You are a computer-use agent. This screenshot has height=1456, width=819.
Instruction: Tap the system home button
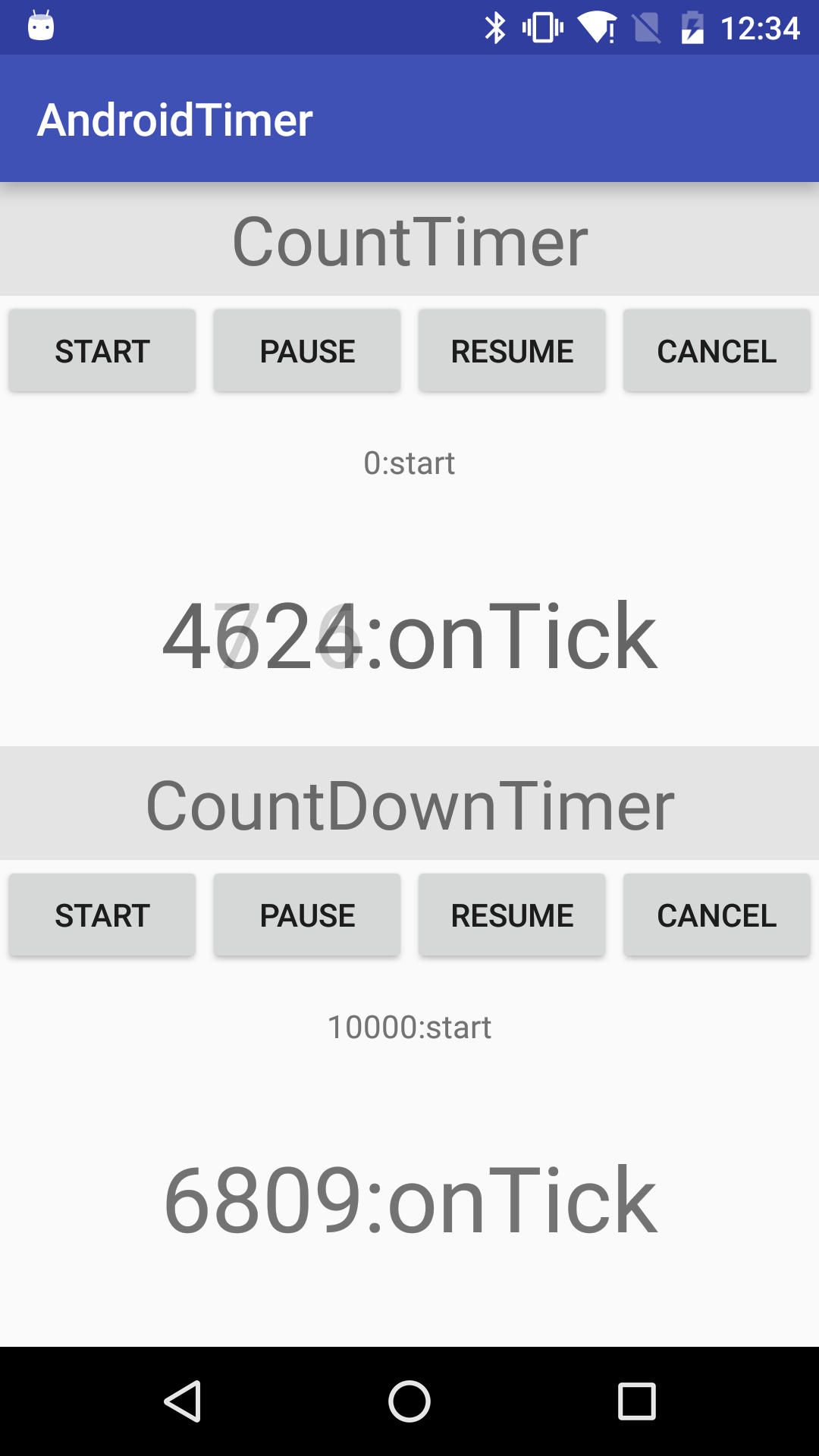coord(409,1401)
